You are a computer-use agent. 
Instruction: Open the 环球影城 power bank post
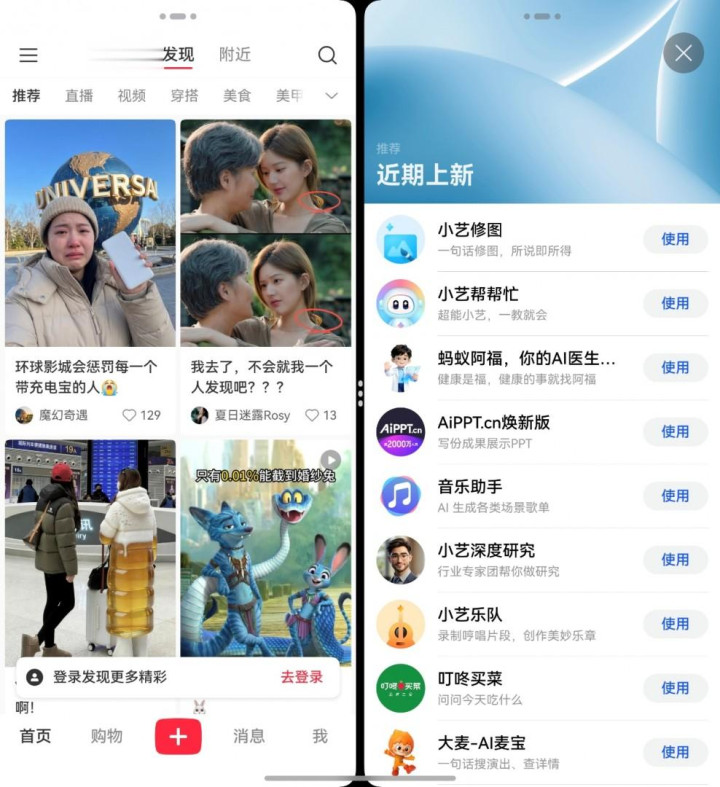[x=90, y=271]
